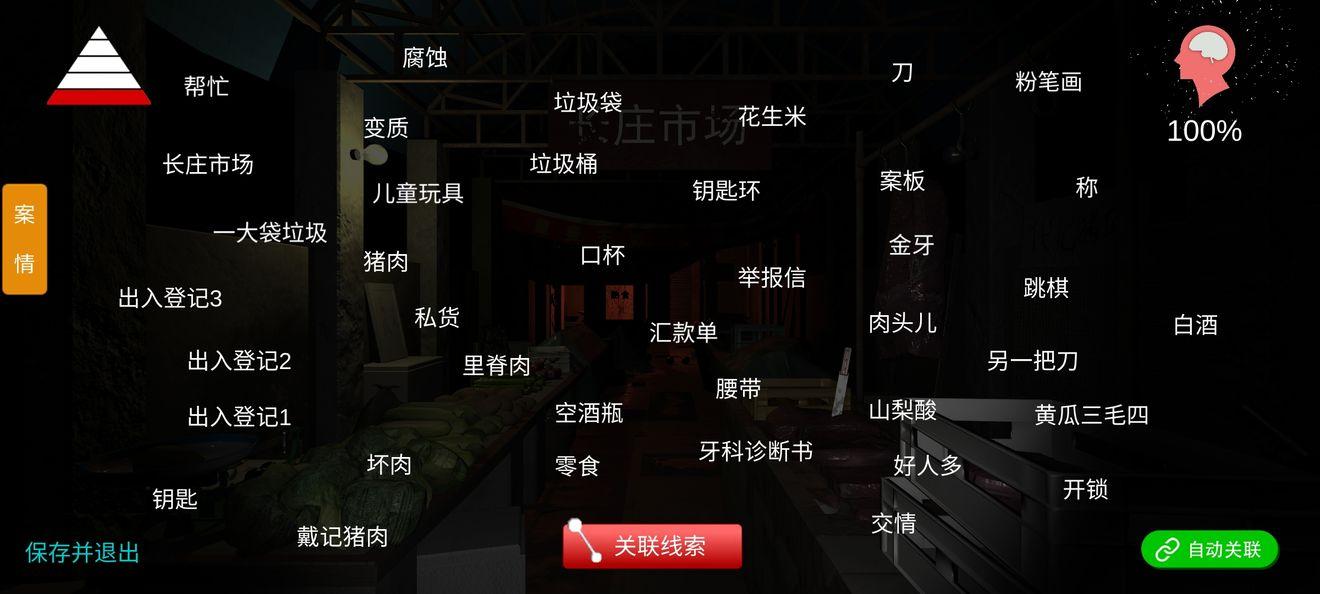
Task: Choose the 戴记猪肉 clue
Action: [343, 537]
